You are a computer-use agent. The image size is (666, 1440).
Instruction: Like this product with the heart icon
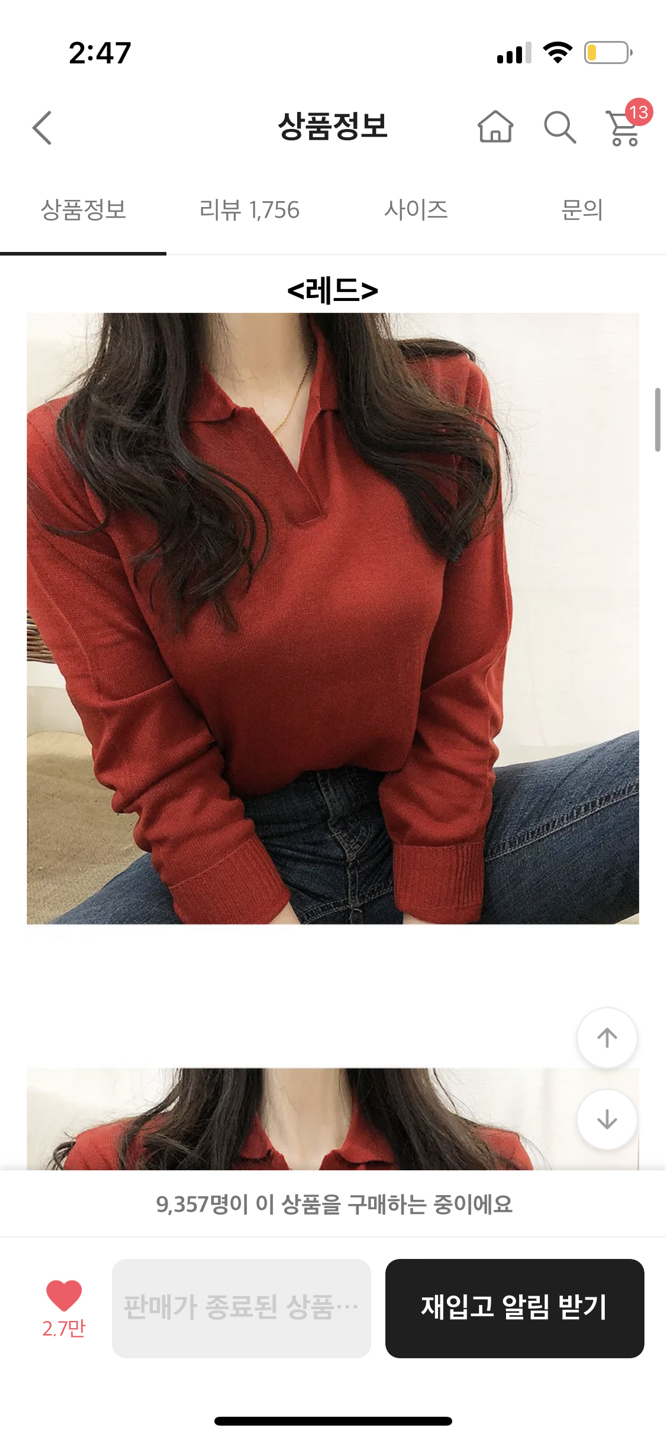(64, 1297)
